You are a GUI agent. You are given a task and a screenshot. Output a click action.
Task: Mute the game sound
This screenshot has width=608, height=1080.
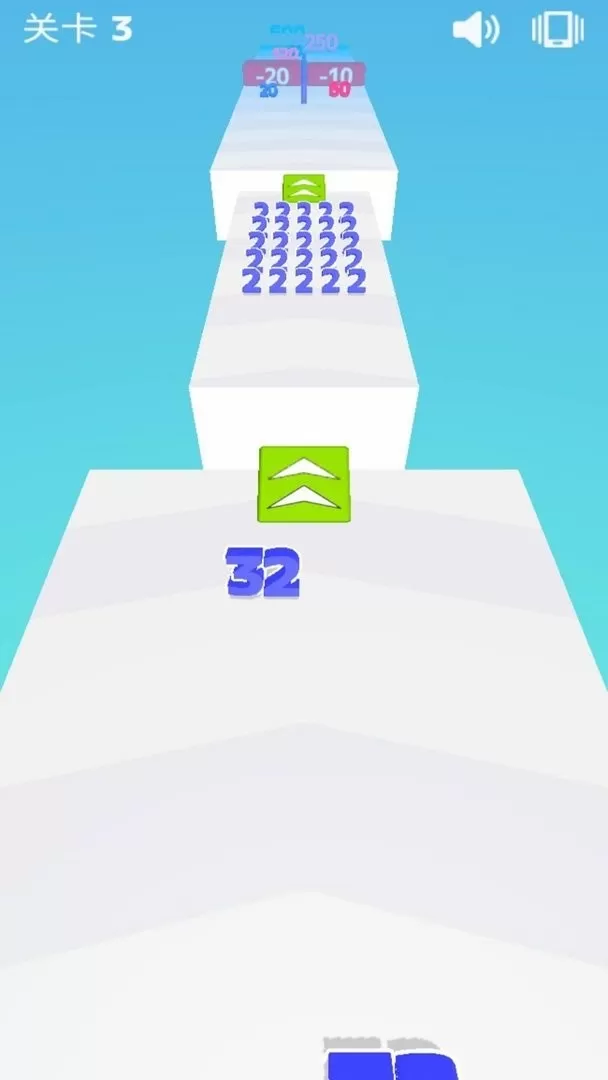[475, 30]
